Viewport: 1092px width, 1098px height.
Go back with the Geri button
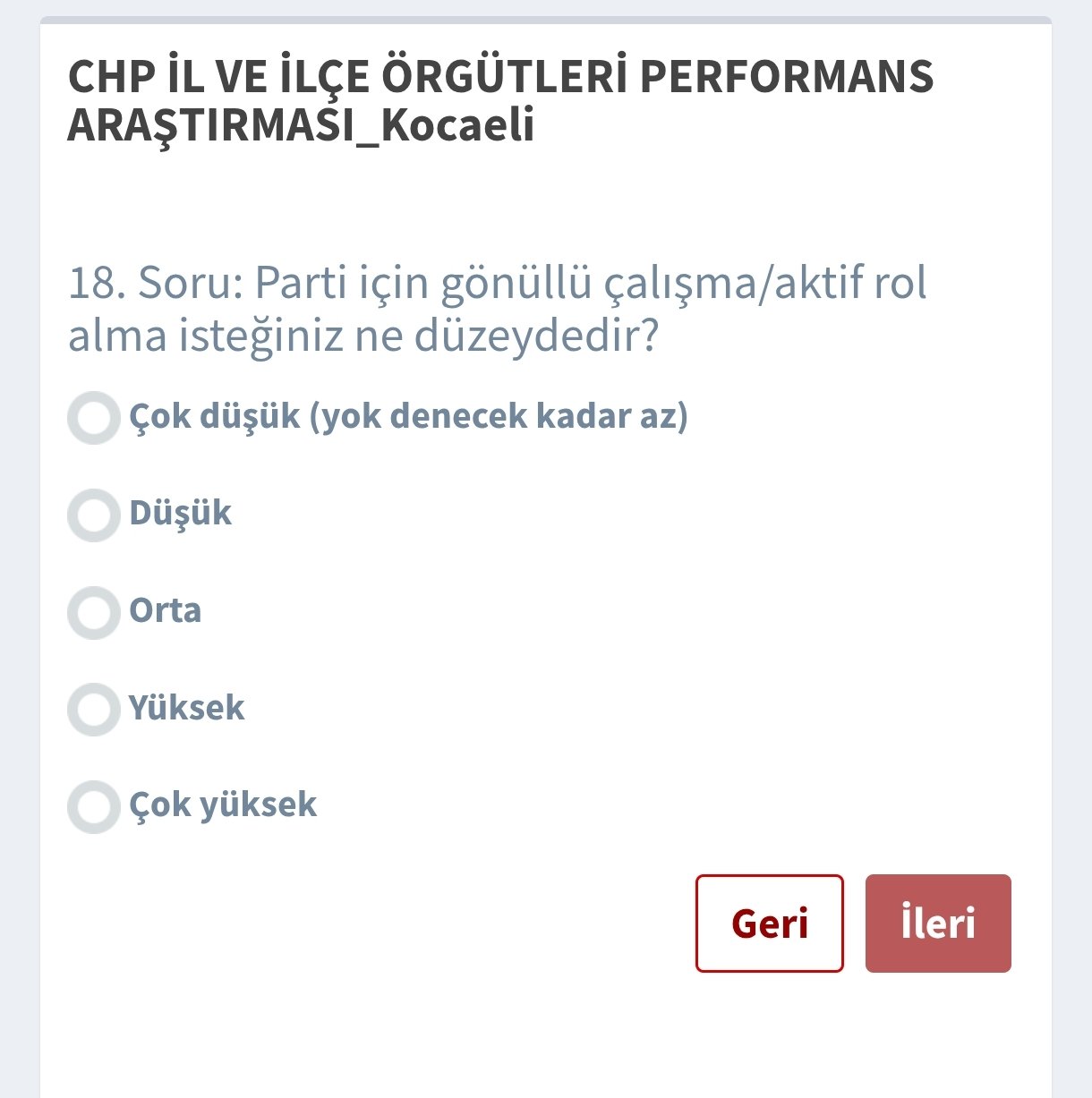769,924
